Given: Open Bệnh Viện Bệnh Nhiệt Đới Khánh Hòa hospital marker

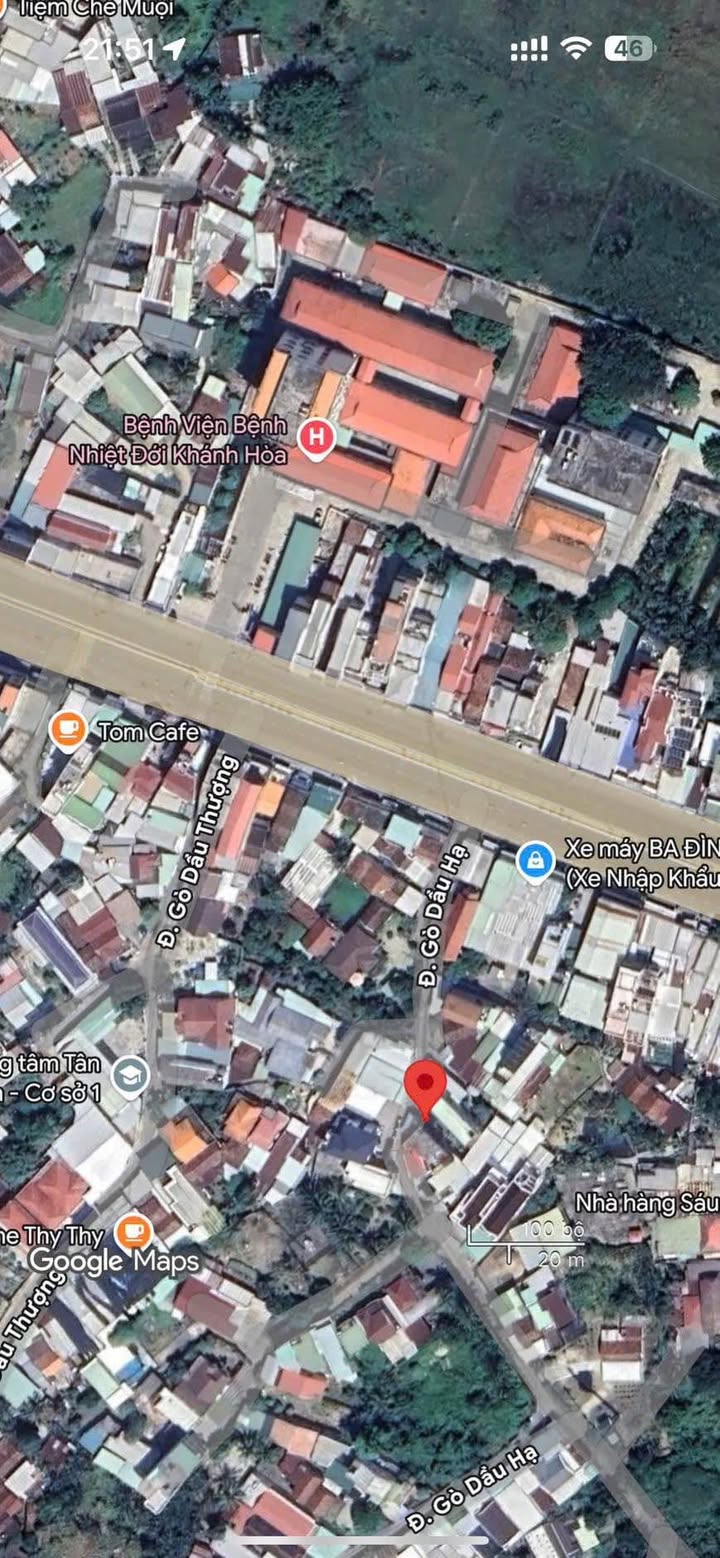Looking at the screenshot, I should 317,437.
